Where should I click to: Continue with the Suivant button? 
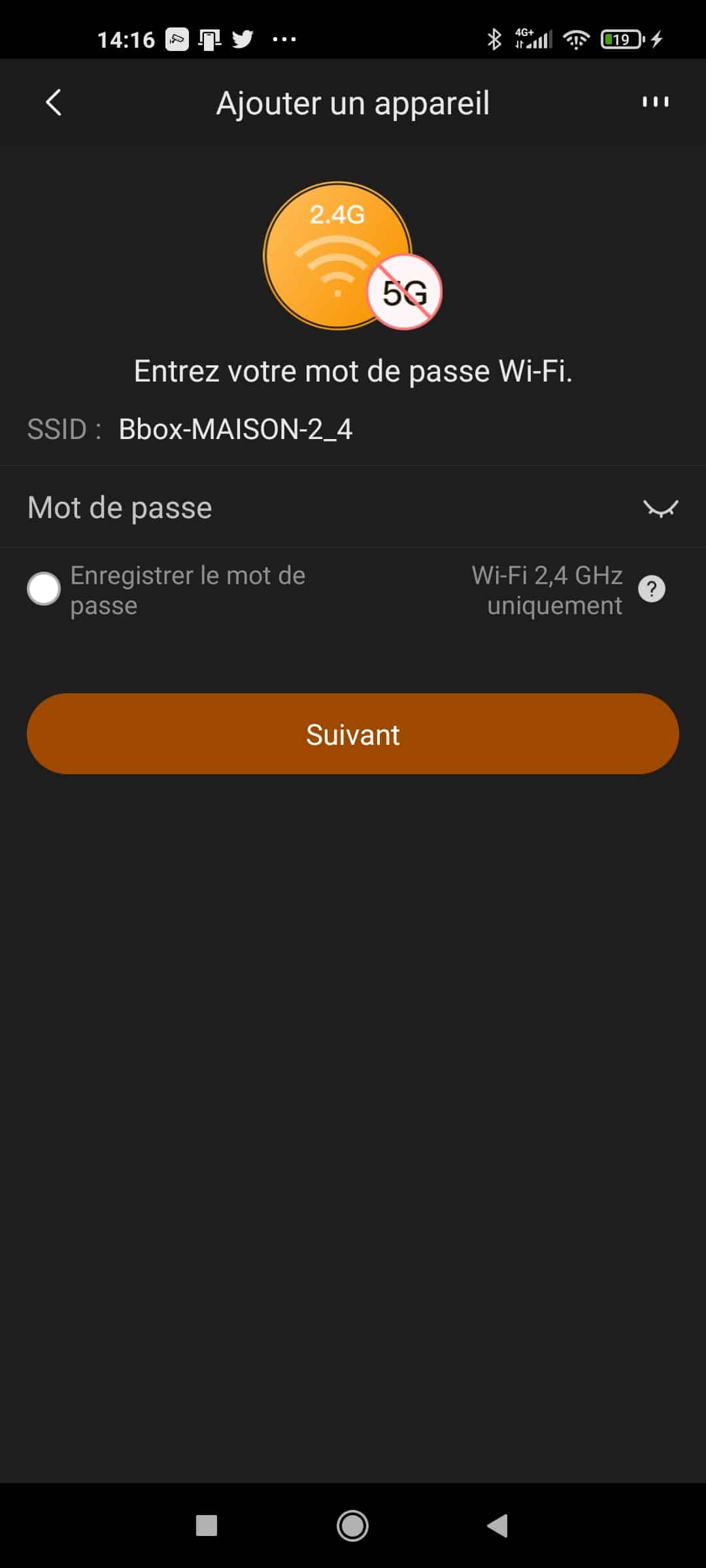[353, 734]
